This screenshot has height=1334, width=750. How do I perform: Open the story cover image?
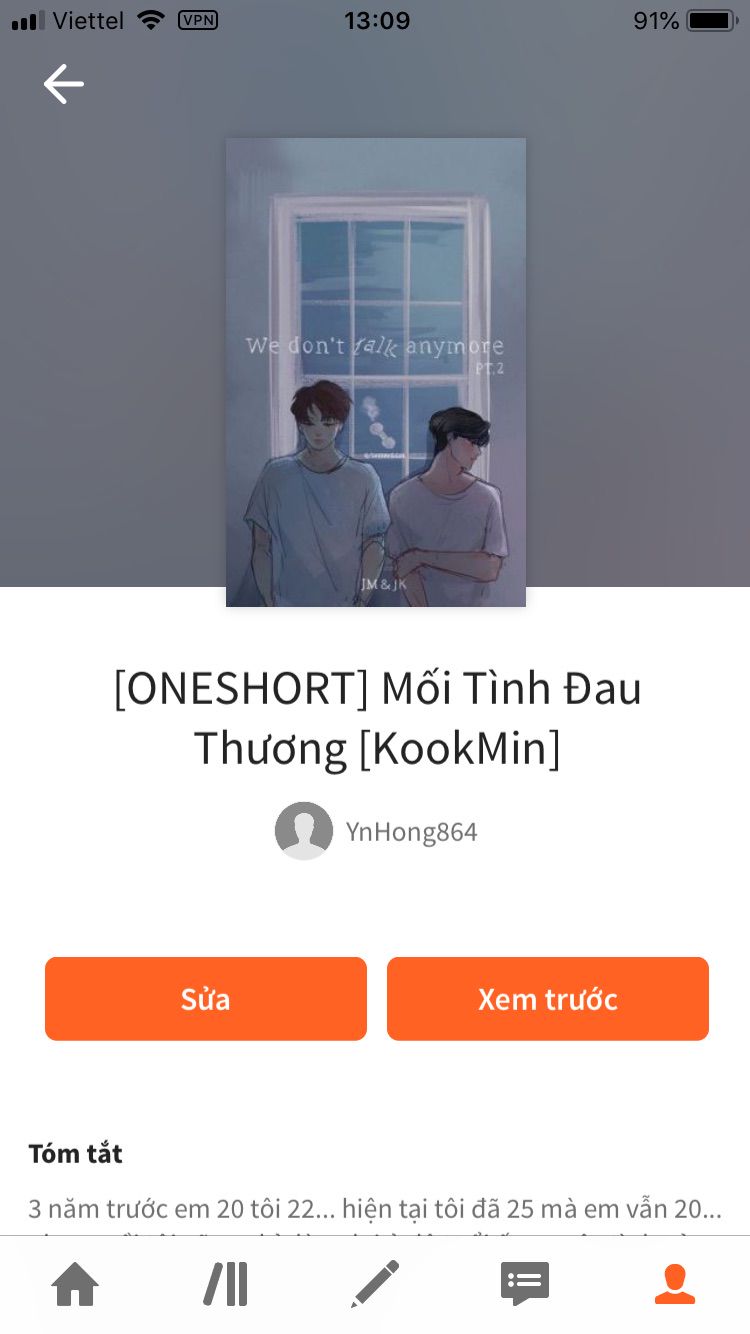coord(376,372)
